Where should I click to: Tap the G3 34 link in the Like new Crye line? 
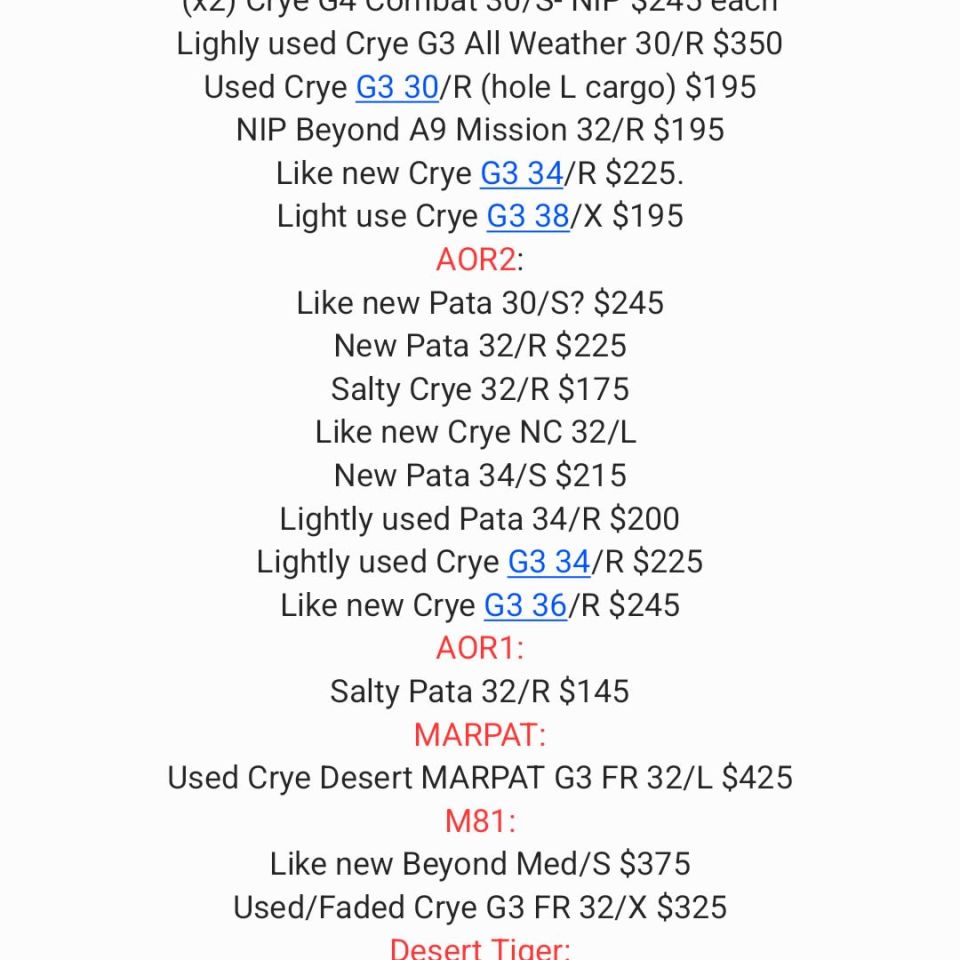pos(521,174)
